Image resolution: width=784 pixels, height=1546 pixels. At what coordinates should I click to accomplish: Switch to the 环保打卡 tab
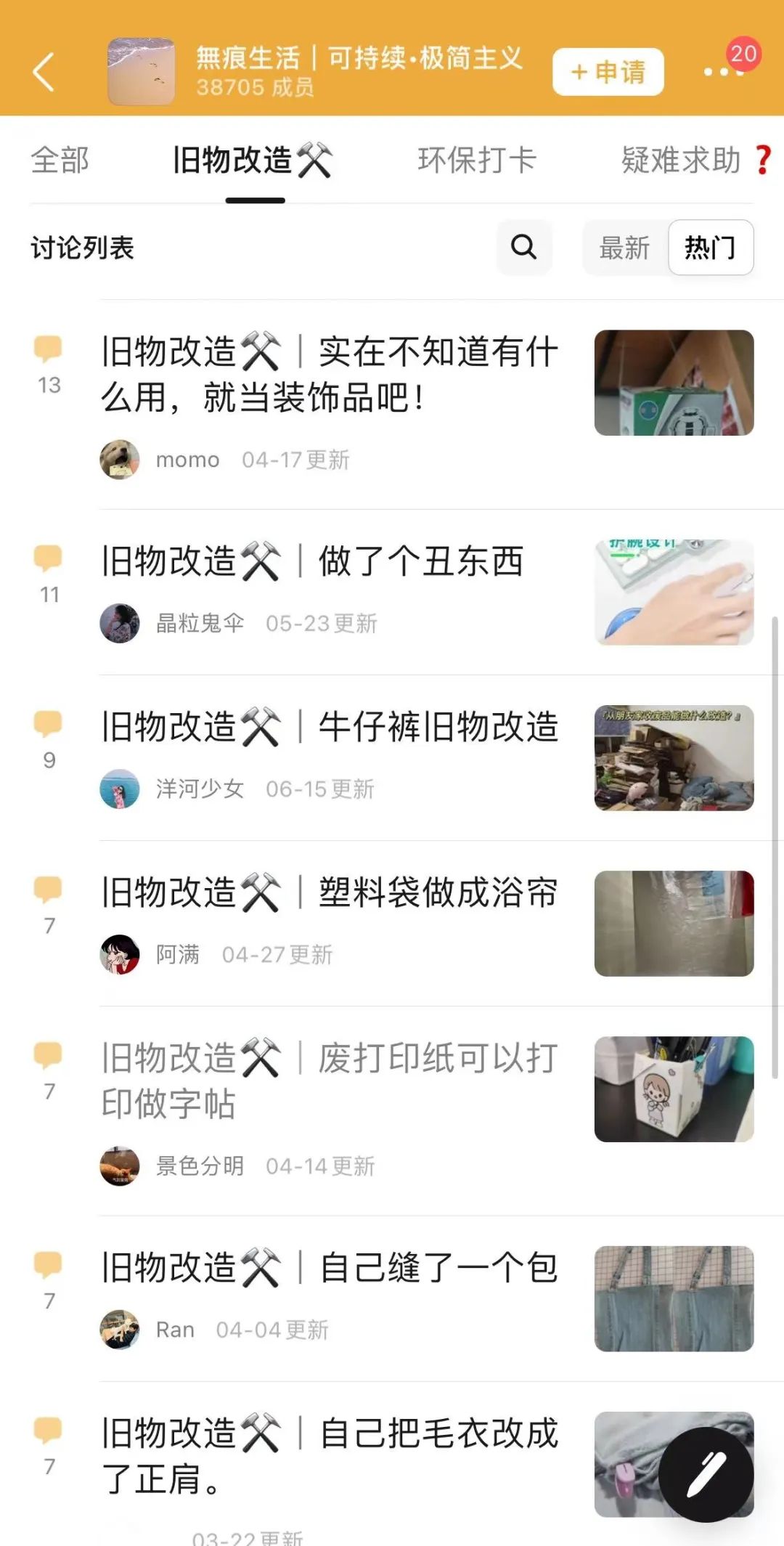pyautogui.click(x=477, y=160)
